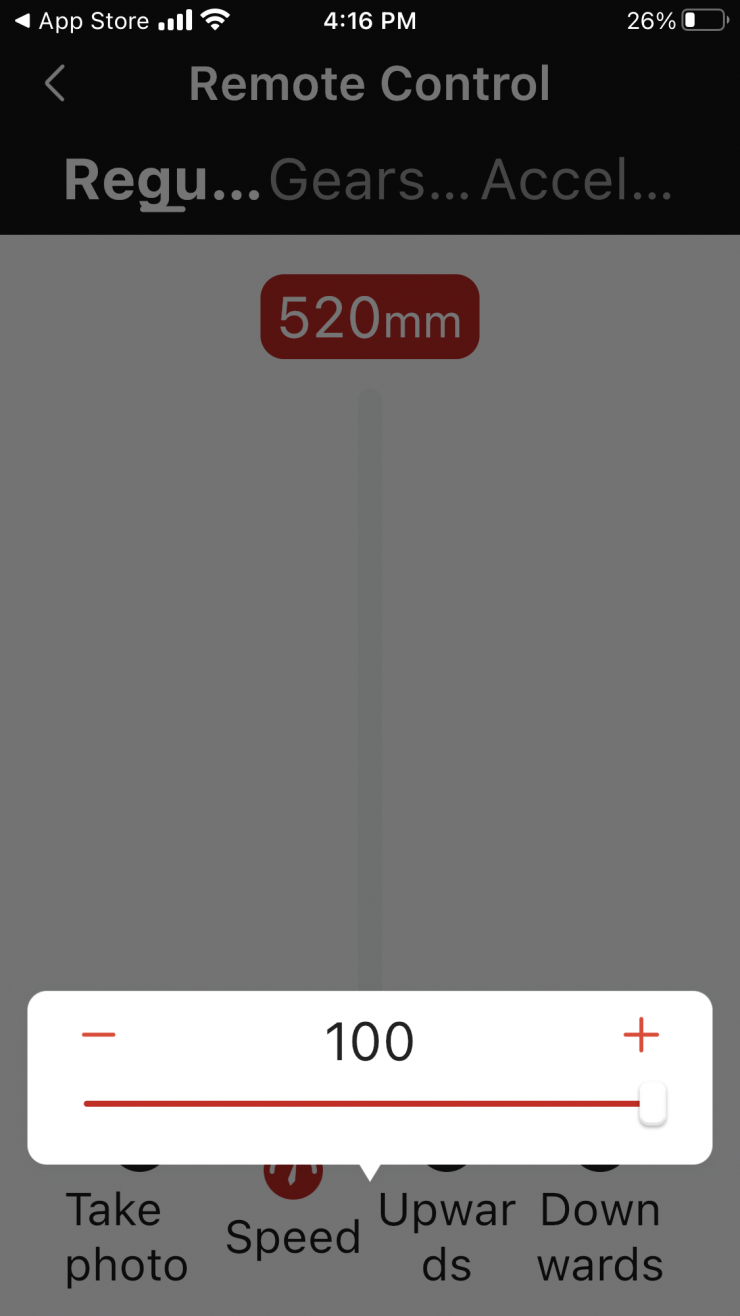The height and width of the screenshot is (1316, 740).
Task: Move the desk Upwards
Action: [x=447, y=1235]
